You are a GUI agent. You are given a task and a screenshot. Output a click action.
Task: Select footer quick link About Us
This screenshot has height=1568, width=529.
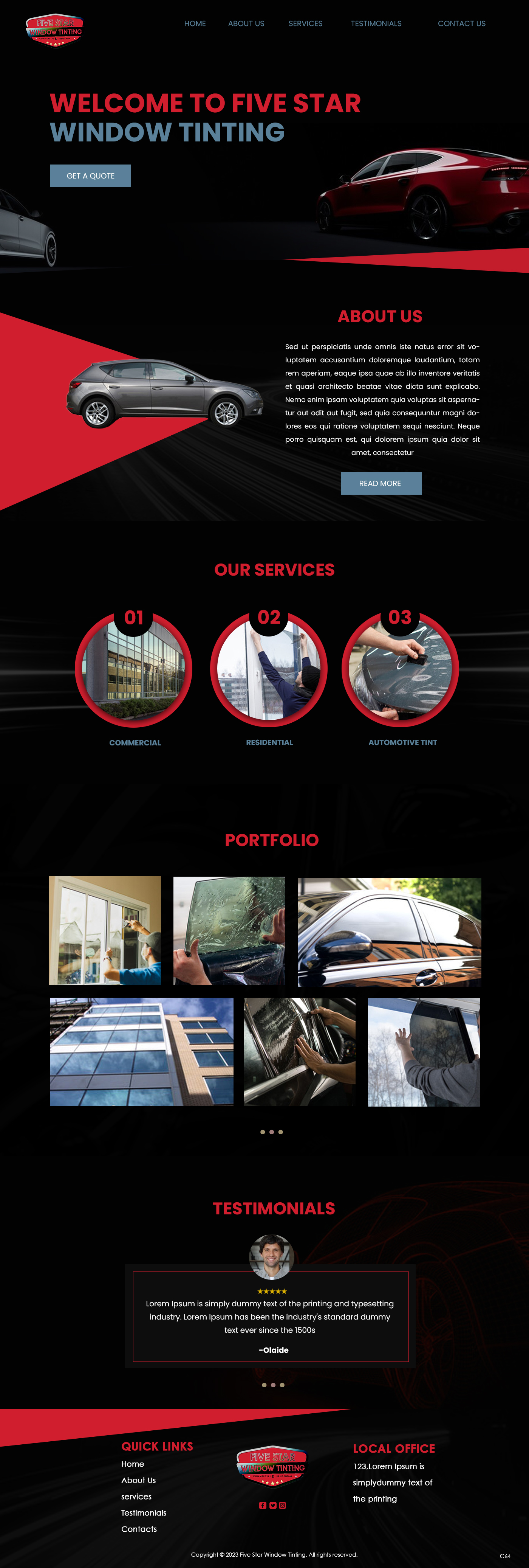tap(138, 1480)
